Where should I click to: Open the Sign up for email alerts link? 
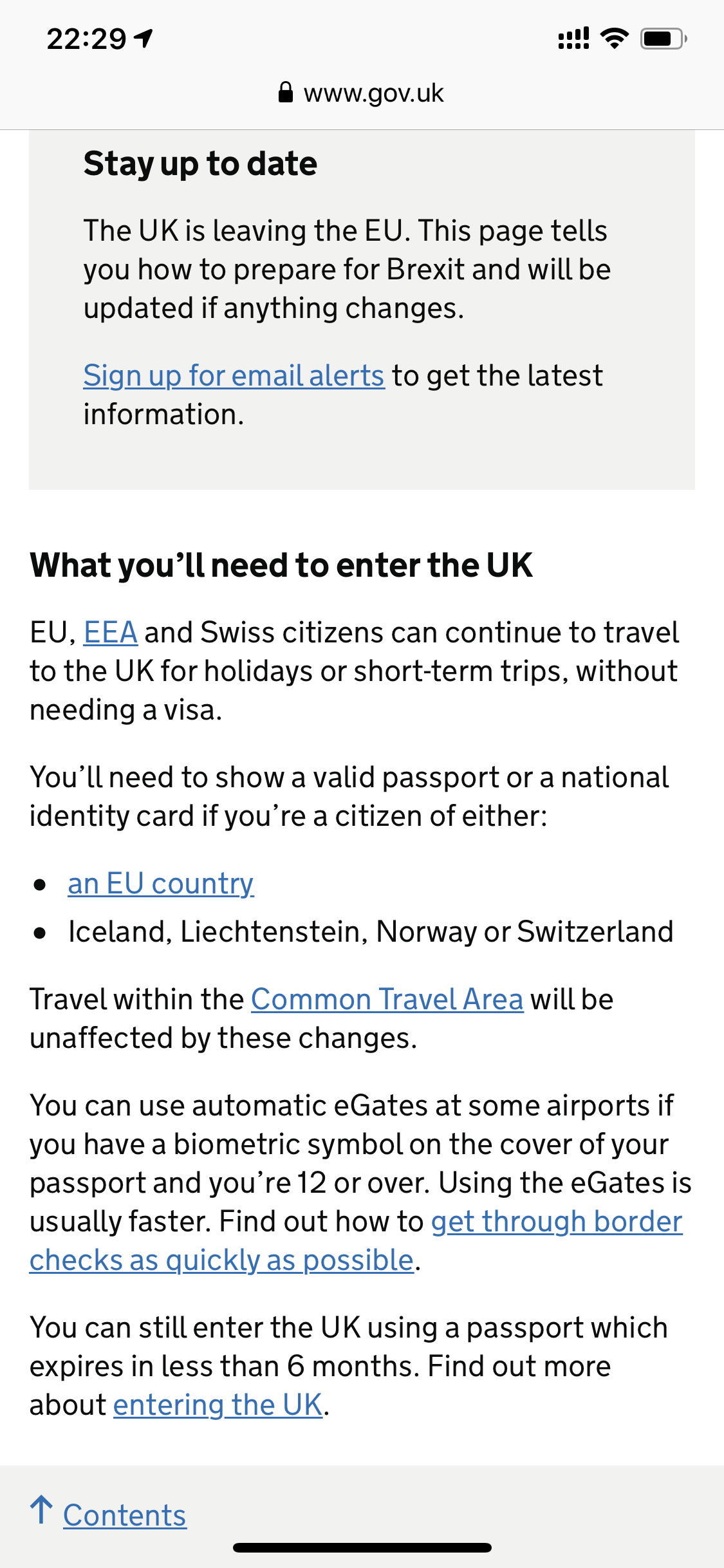tap(234, 376)
